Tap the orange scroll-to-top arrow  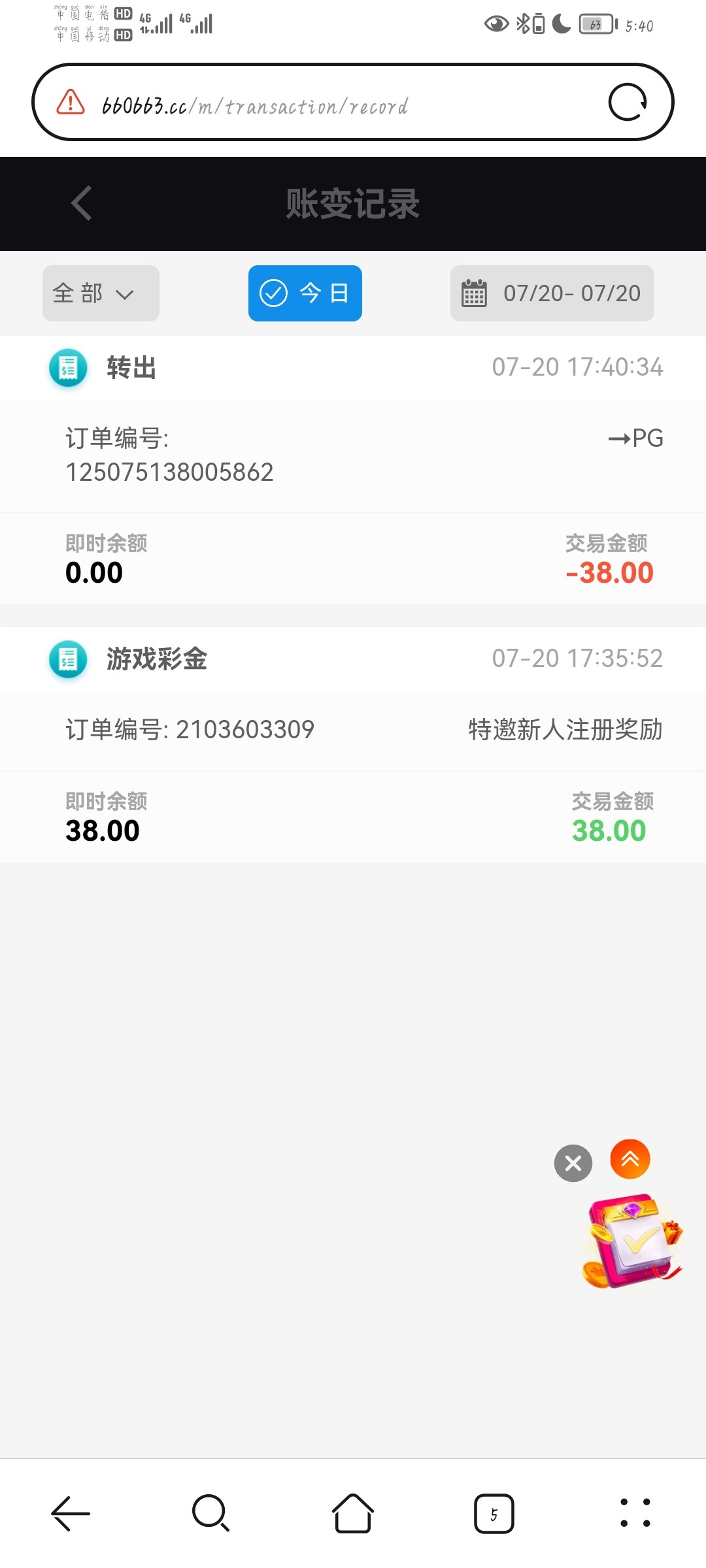pos(630,1159)
